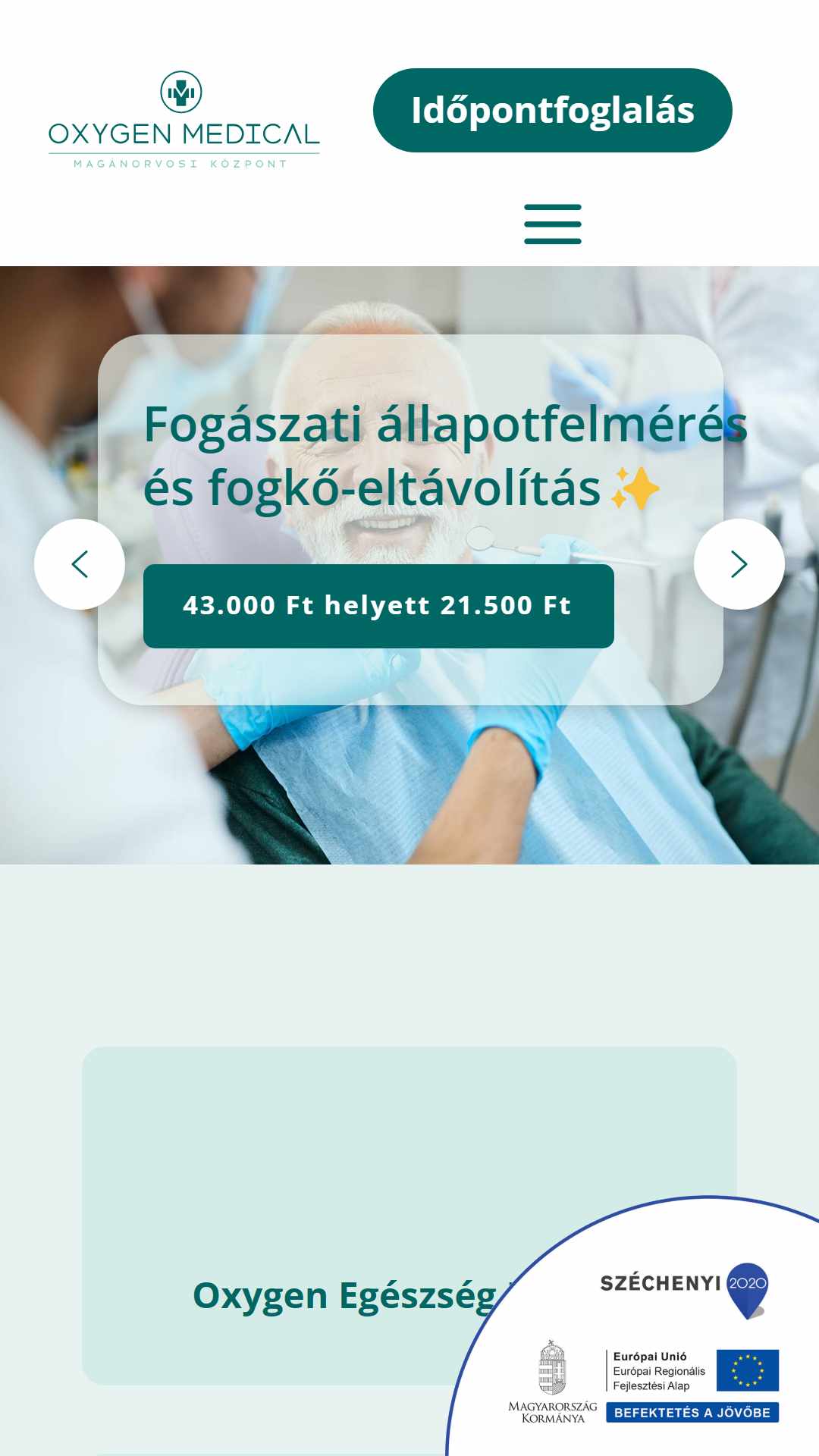Open the Oxygen Medical logo homepage link
The height and width of the screenshot is (1456, 819).
(x=184, y=120)
